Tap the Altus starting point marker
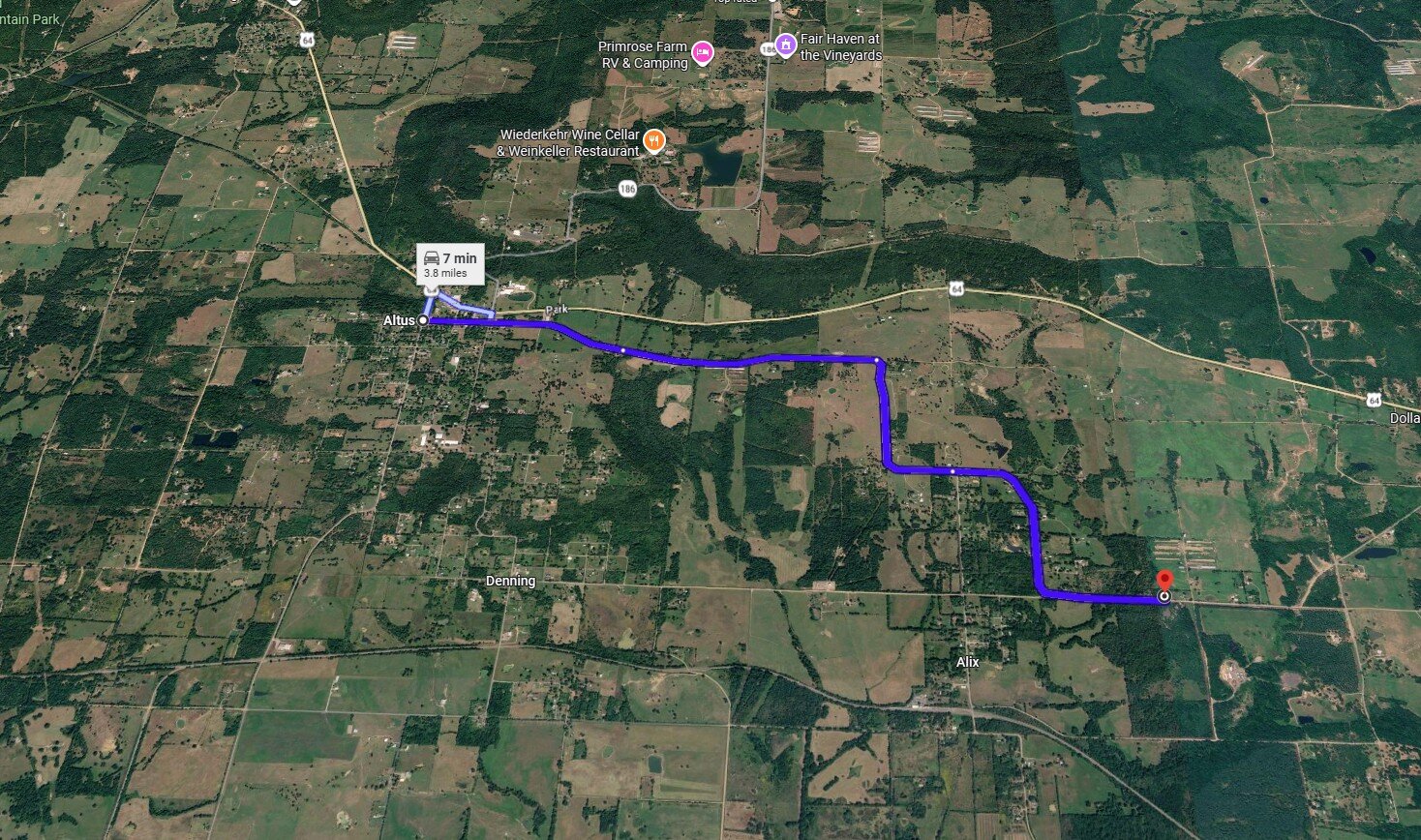The image size is (1421, 840). 424,320
